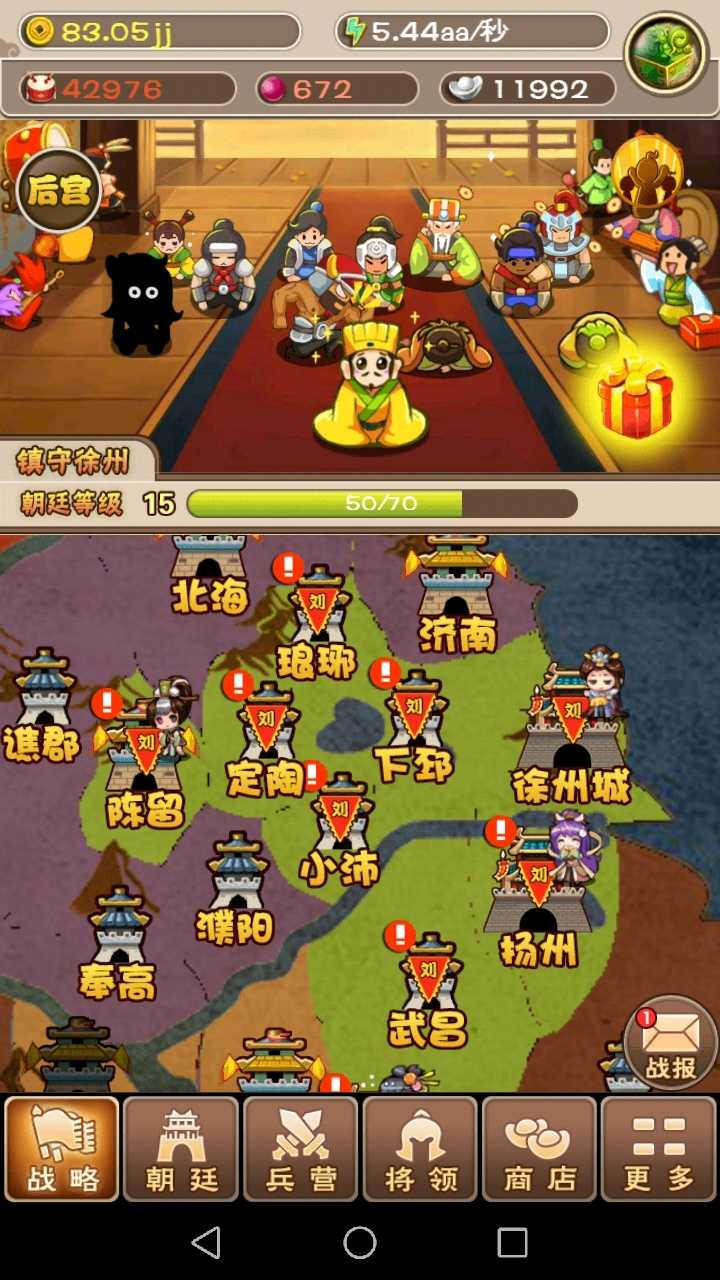Switch to the 朝廷 court tab
The width and height of the screenshot is (720, 1280).
[x=181, y=1148]
